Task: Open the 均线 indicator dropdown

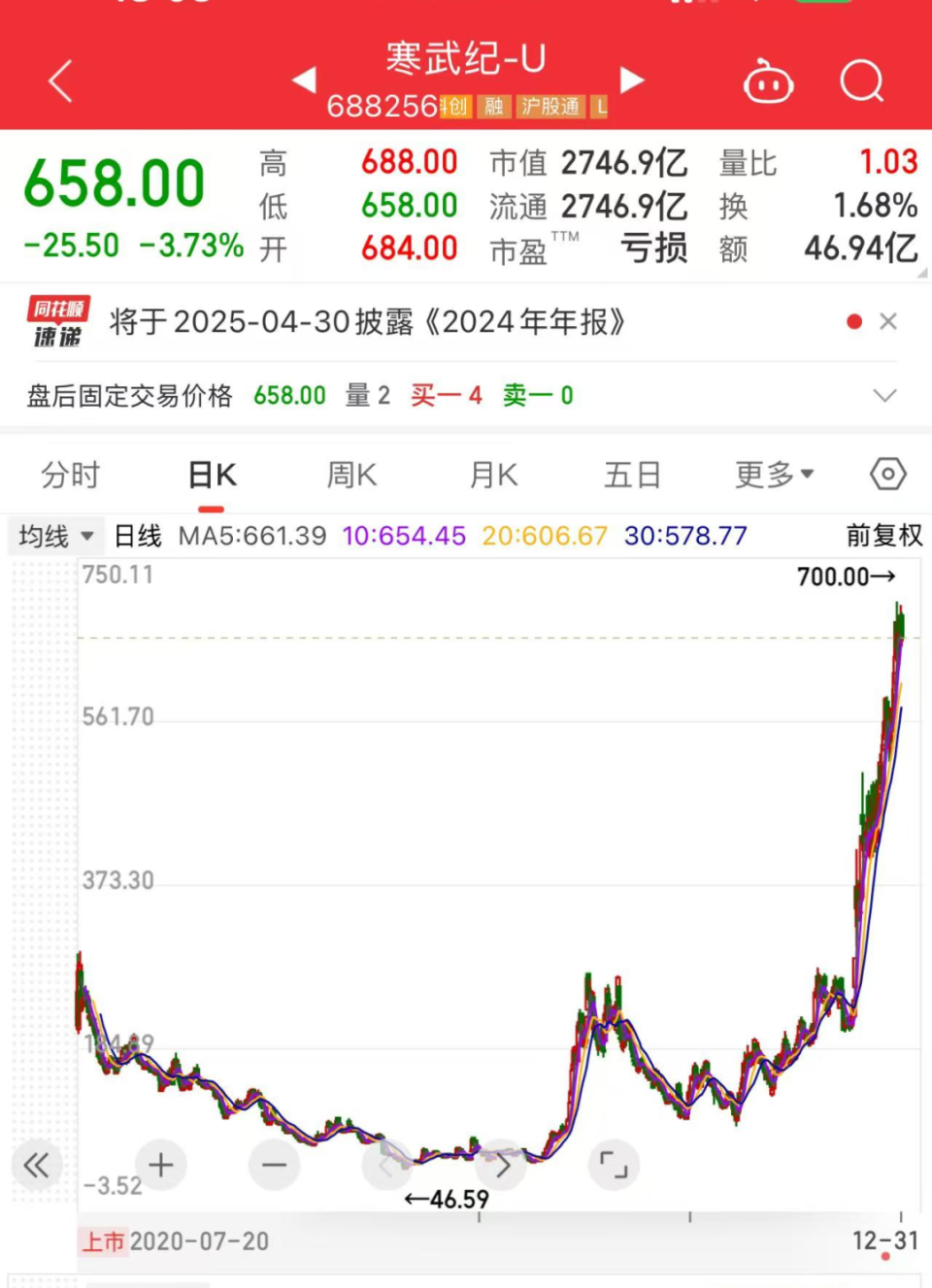Action: [x=55, y=536]
